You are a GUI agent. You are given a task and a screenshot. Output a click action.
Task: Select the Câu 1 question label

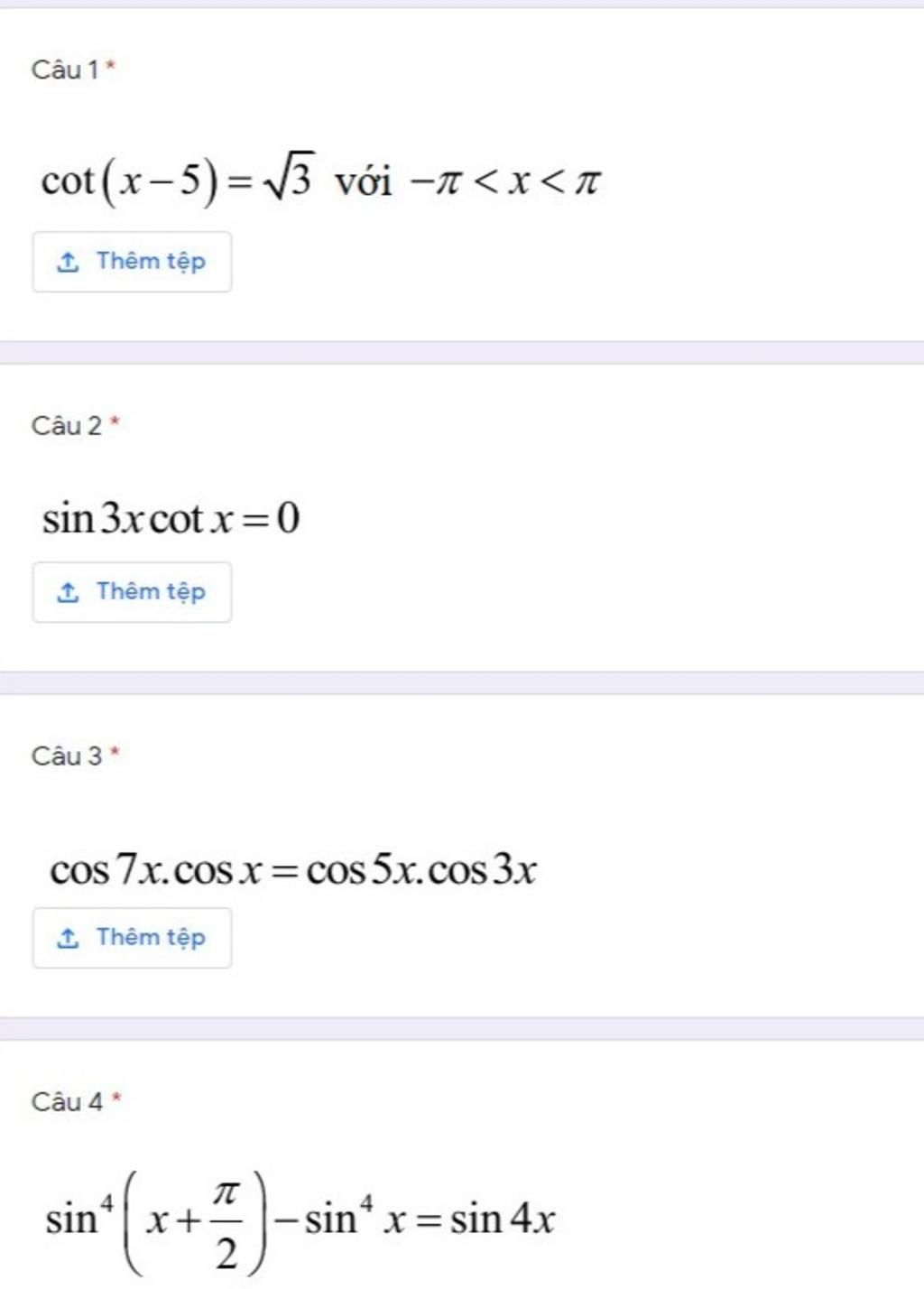[66, 68]
